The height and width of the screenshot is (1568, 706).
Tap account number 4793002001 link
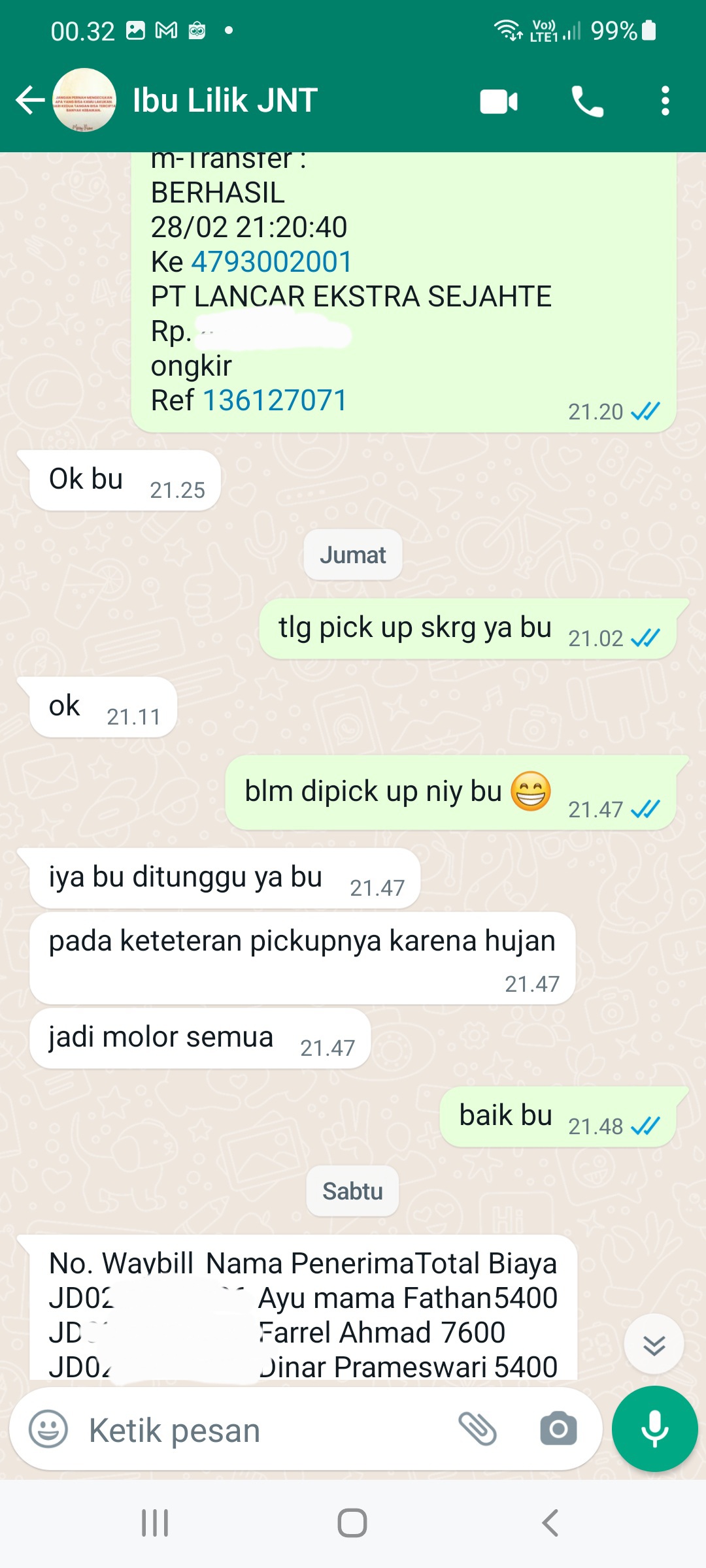pos(271,262)
